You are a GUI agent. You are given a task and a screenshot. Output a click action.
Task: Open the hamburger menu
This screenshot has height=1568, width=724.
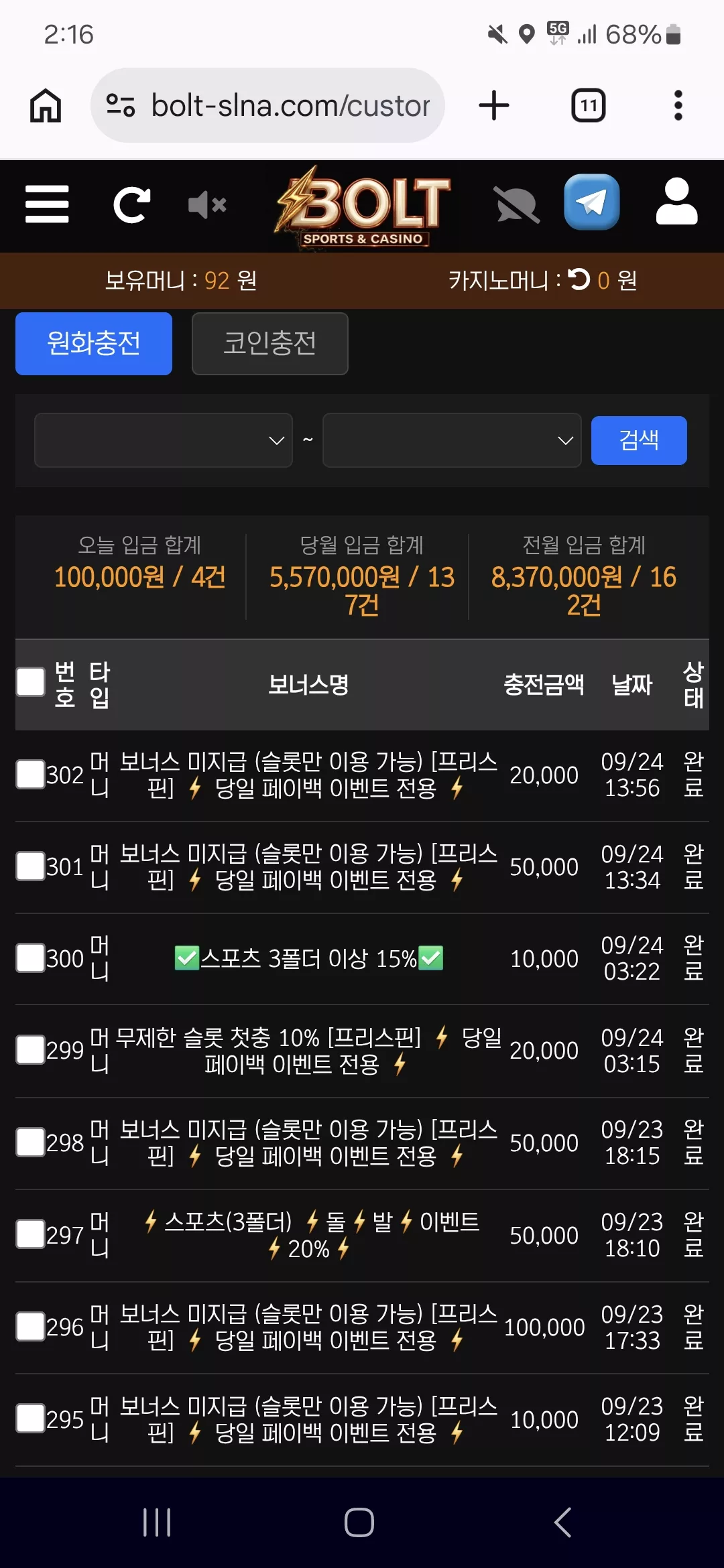click(x=47, y=204)
